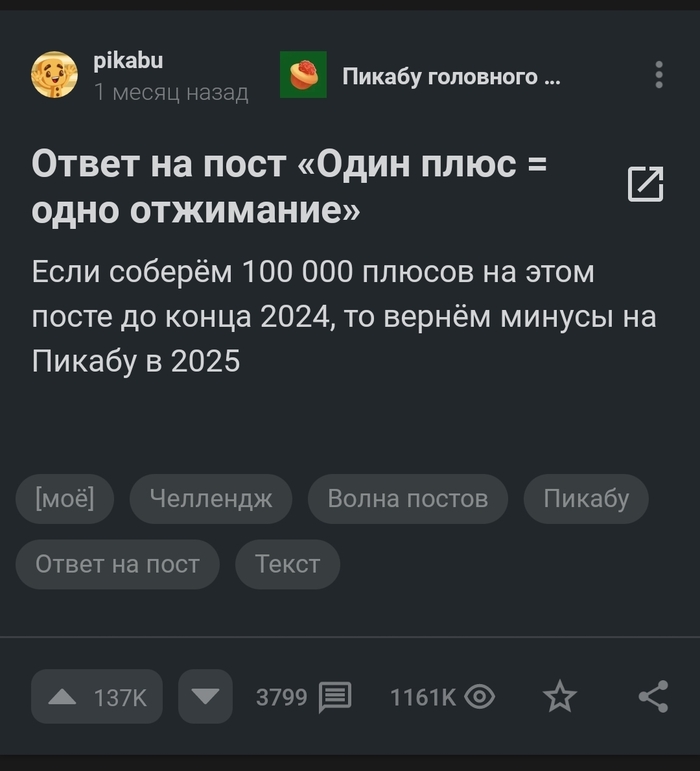The height and width of the screenshot is (771, 700).
Task: Open the Пикабу tag
Action: (x=586, y=499)
